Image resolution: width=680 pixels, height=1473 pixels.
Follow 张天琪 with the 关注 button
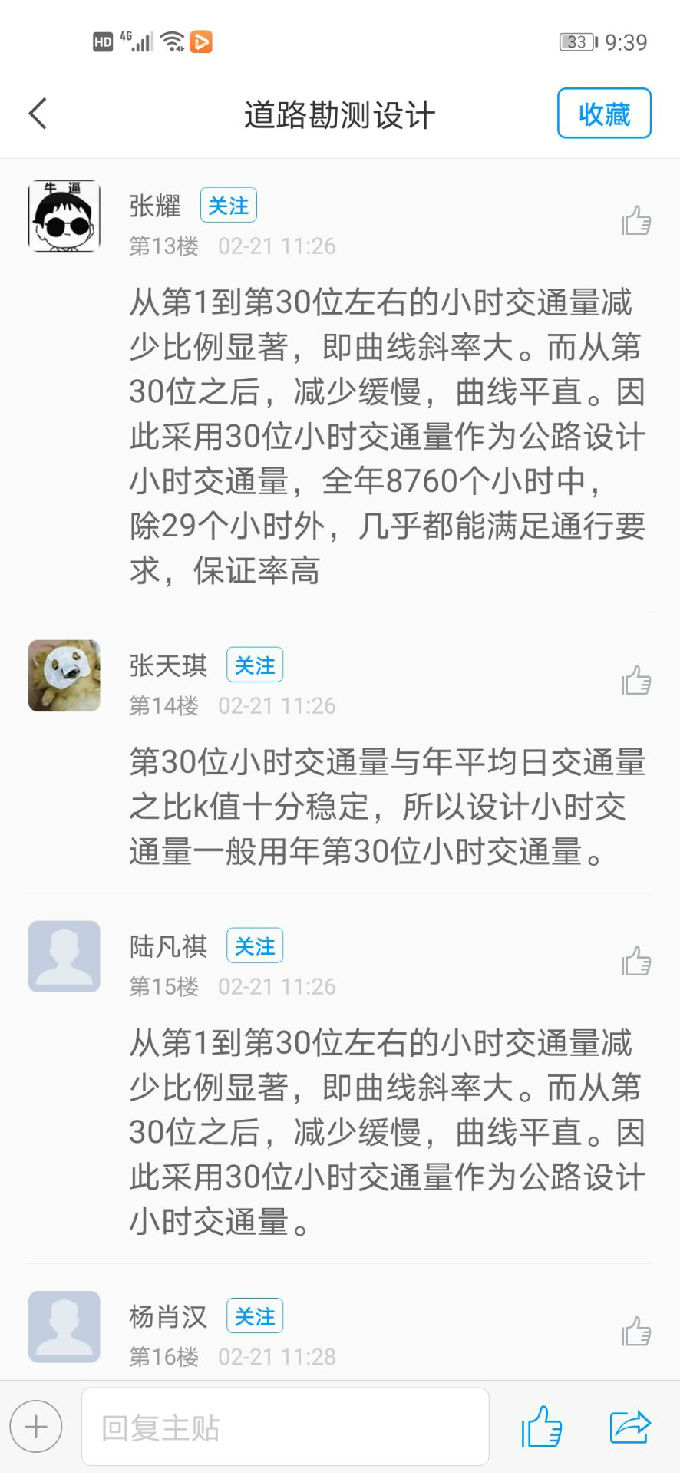[254, 666]
